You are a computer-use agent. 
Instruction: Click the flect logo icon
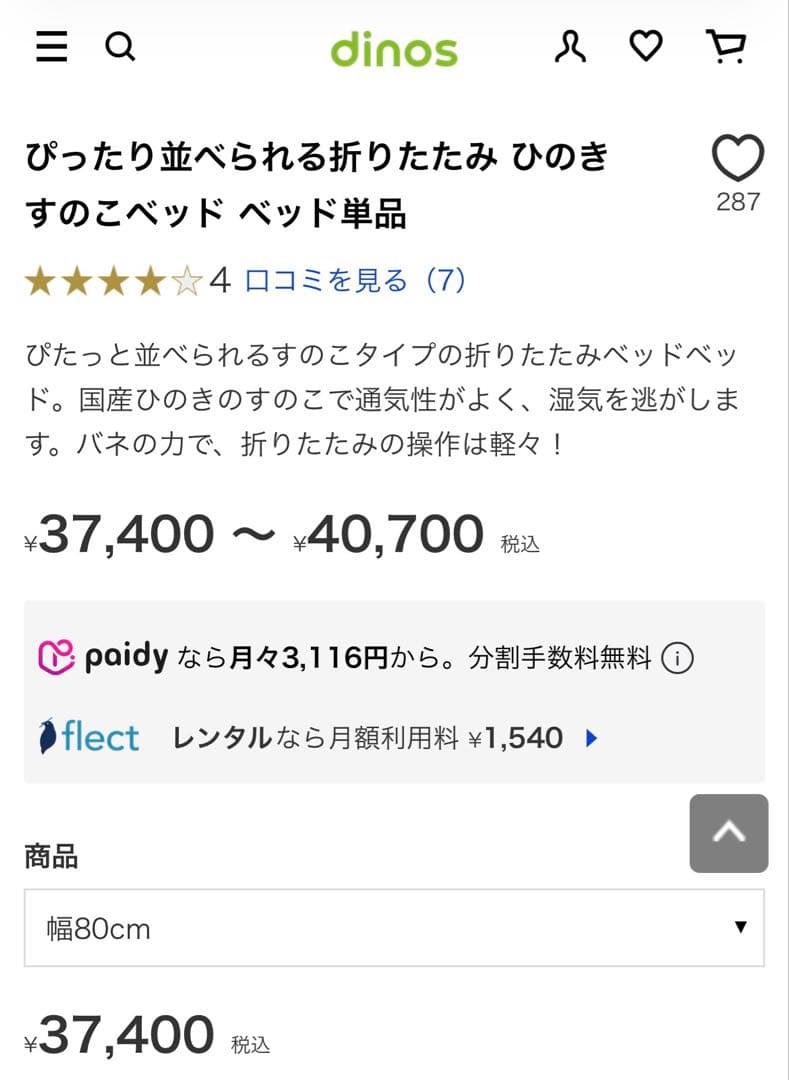pyautogui.click(x=88, y=737)
